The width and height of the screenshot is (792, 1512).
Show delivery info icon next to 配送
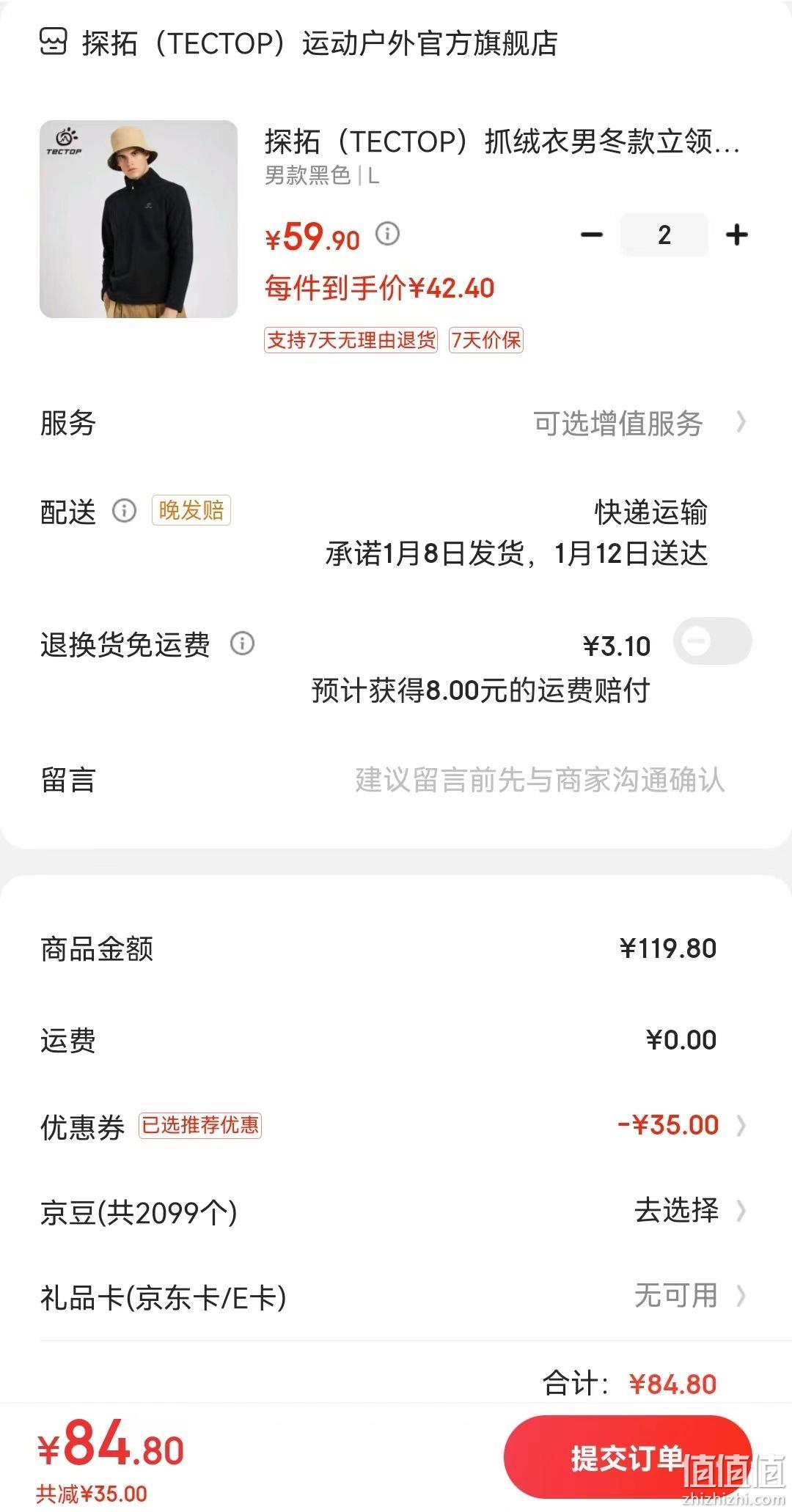[x=124, y=510]
